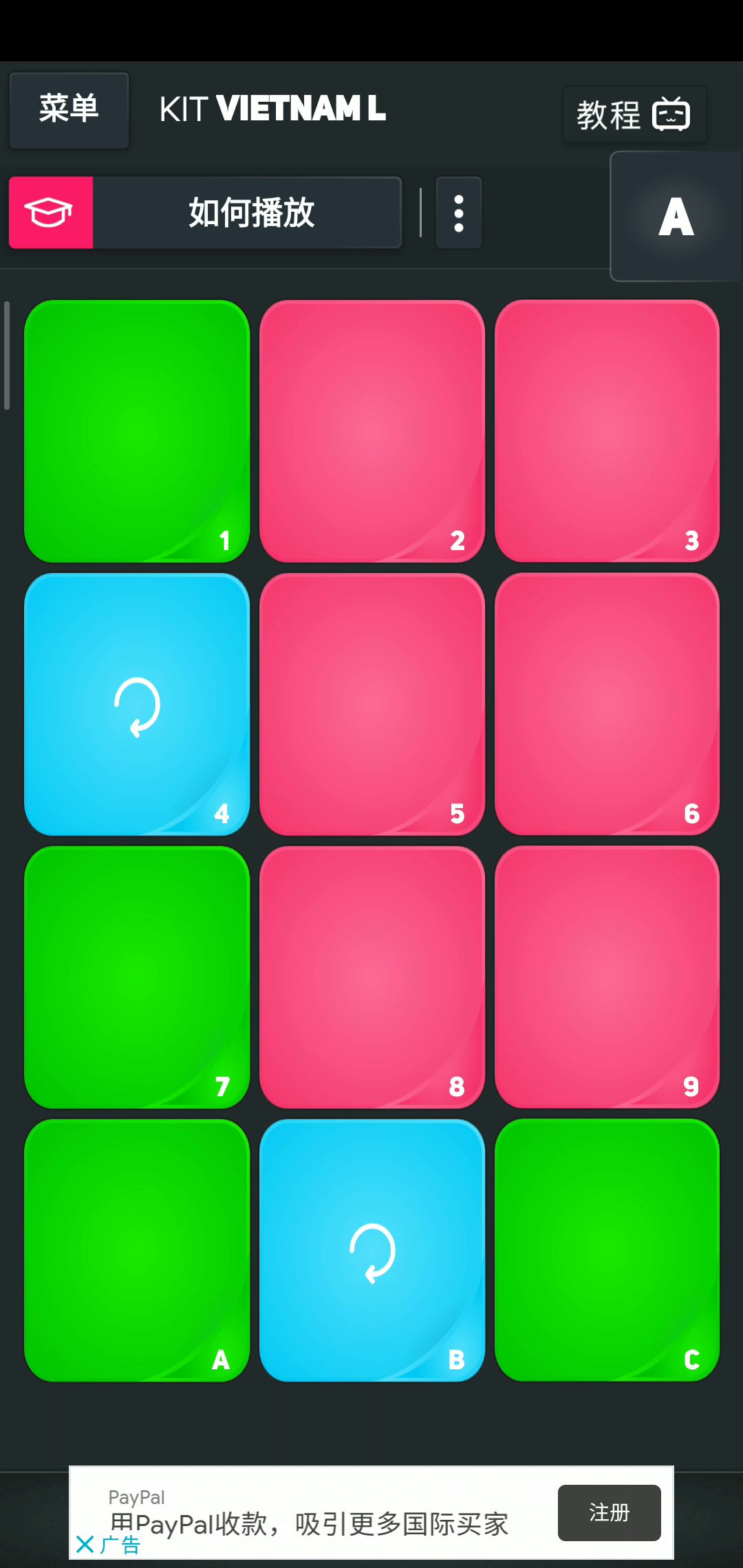This screenshot has height=1568, width=743.
Task: Hit green drum pad A
Action: [137, 1250]
